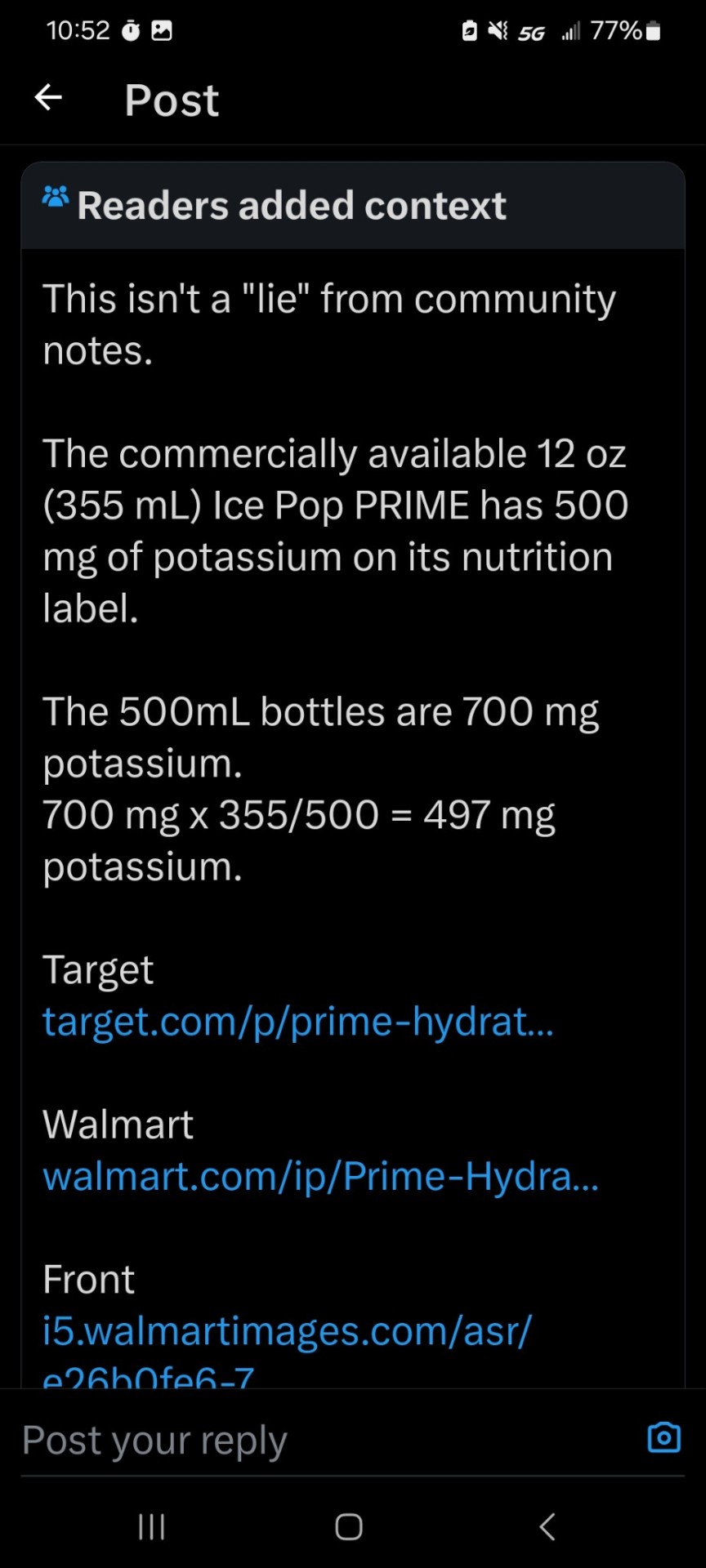Image resolution: width=706 pixels, height=1568 pixels.
Task: Go back from the Post screen
Action: coord(48,98)
